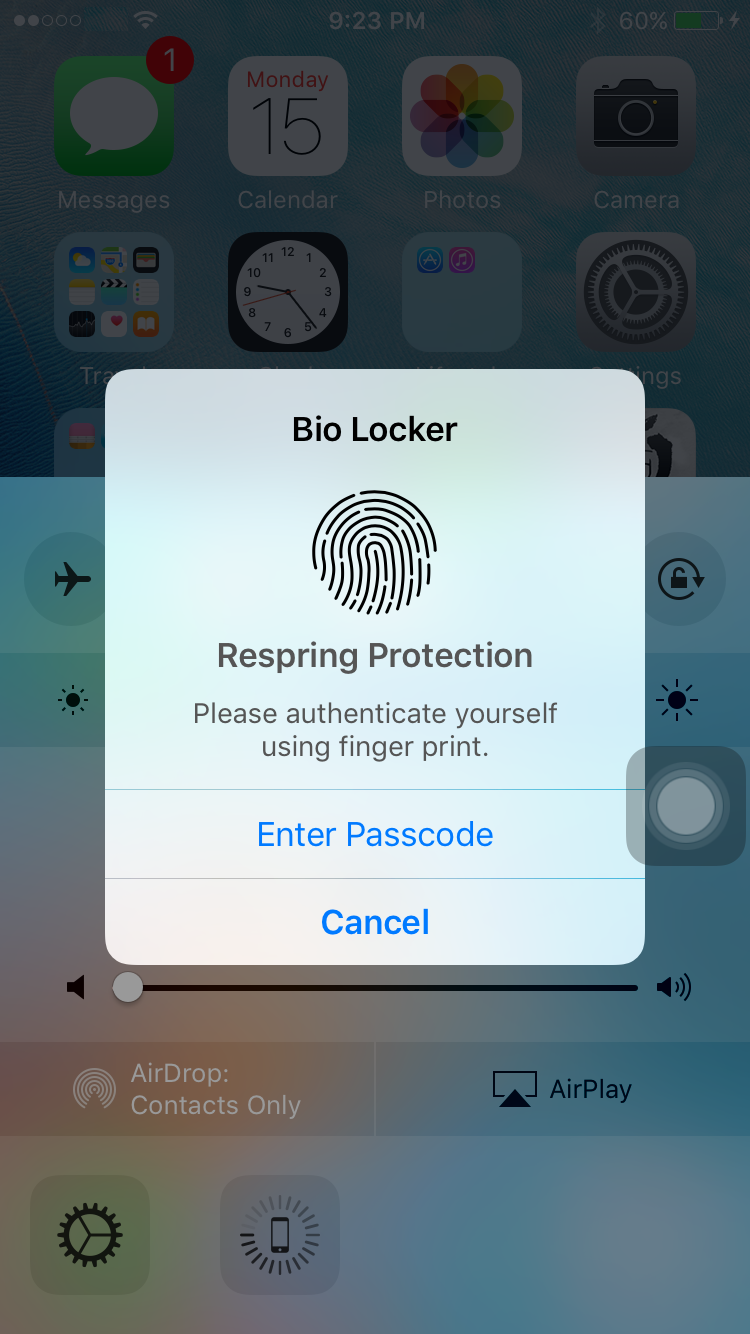Open the AirDrop Contacts Only options
Screen dimensions: 750x1334
[188, 1089]
